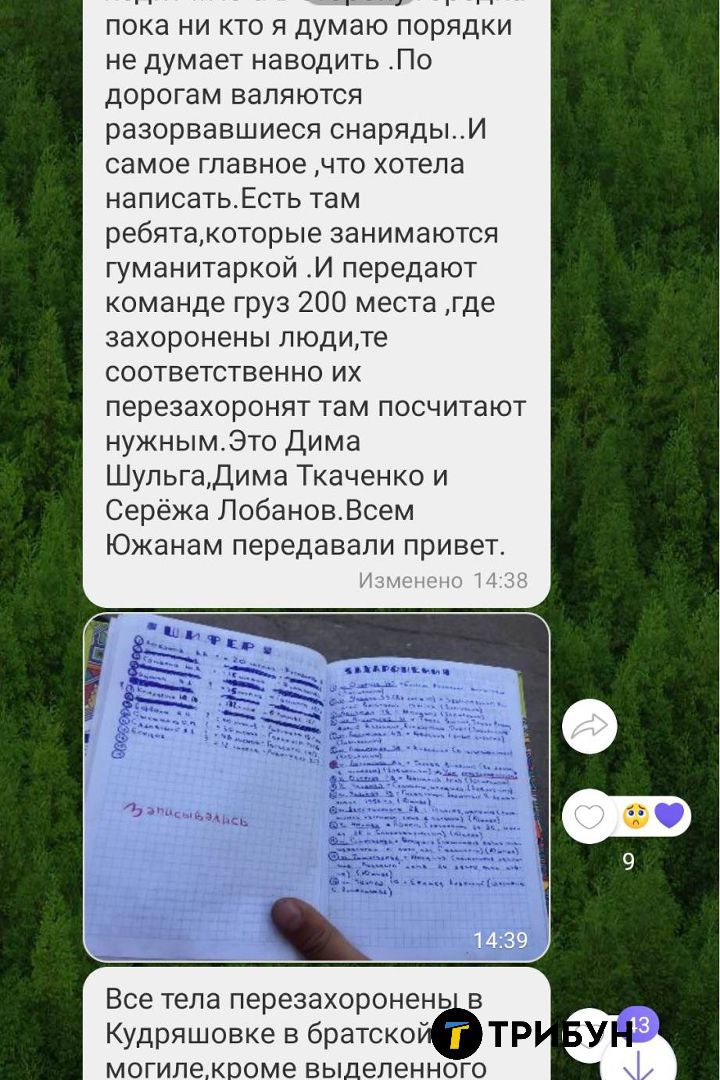Like the photo message with the heart
Screen dimensions: 720x1080
[590, 817]
